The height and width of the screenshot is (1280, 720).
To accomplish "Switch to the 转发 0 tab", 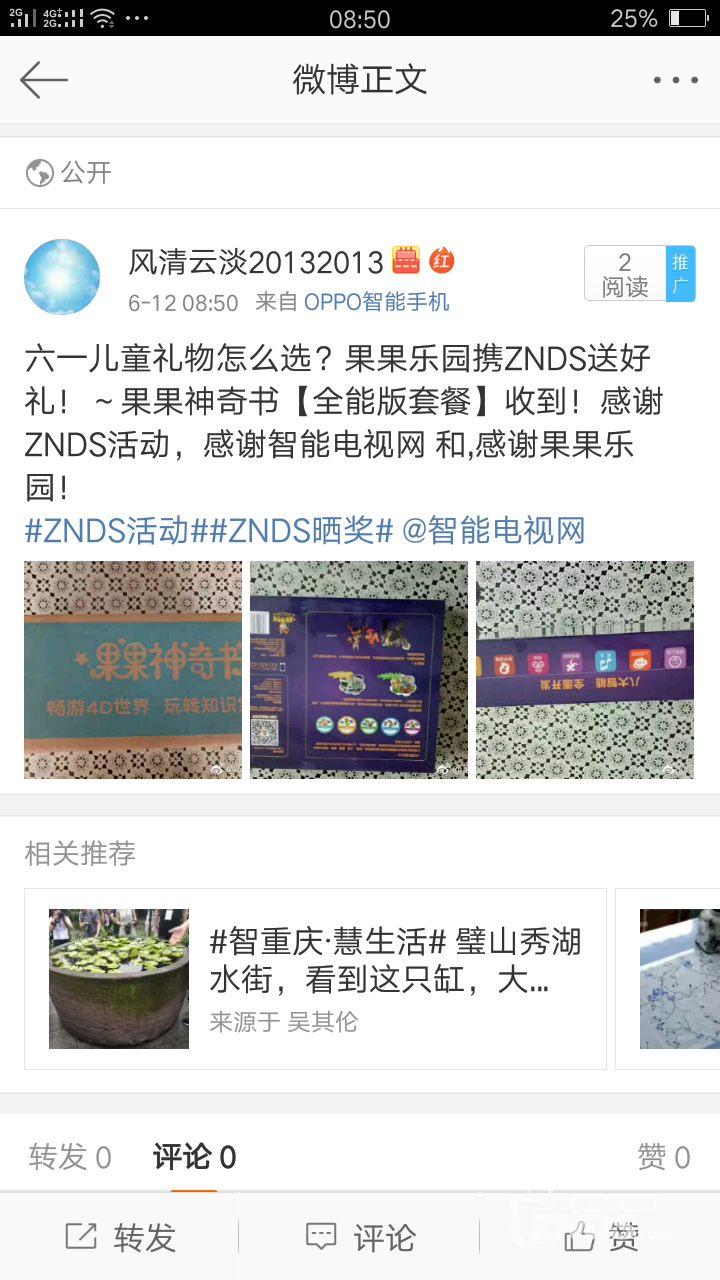I will [70, 1158].
